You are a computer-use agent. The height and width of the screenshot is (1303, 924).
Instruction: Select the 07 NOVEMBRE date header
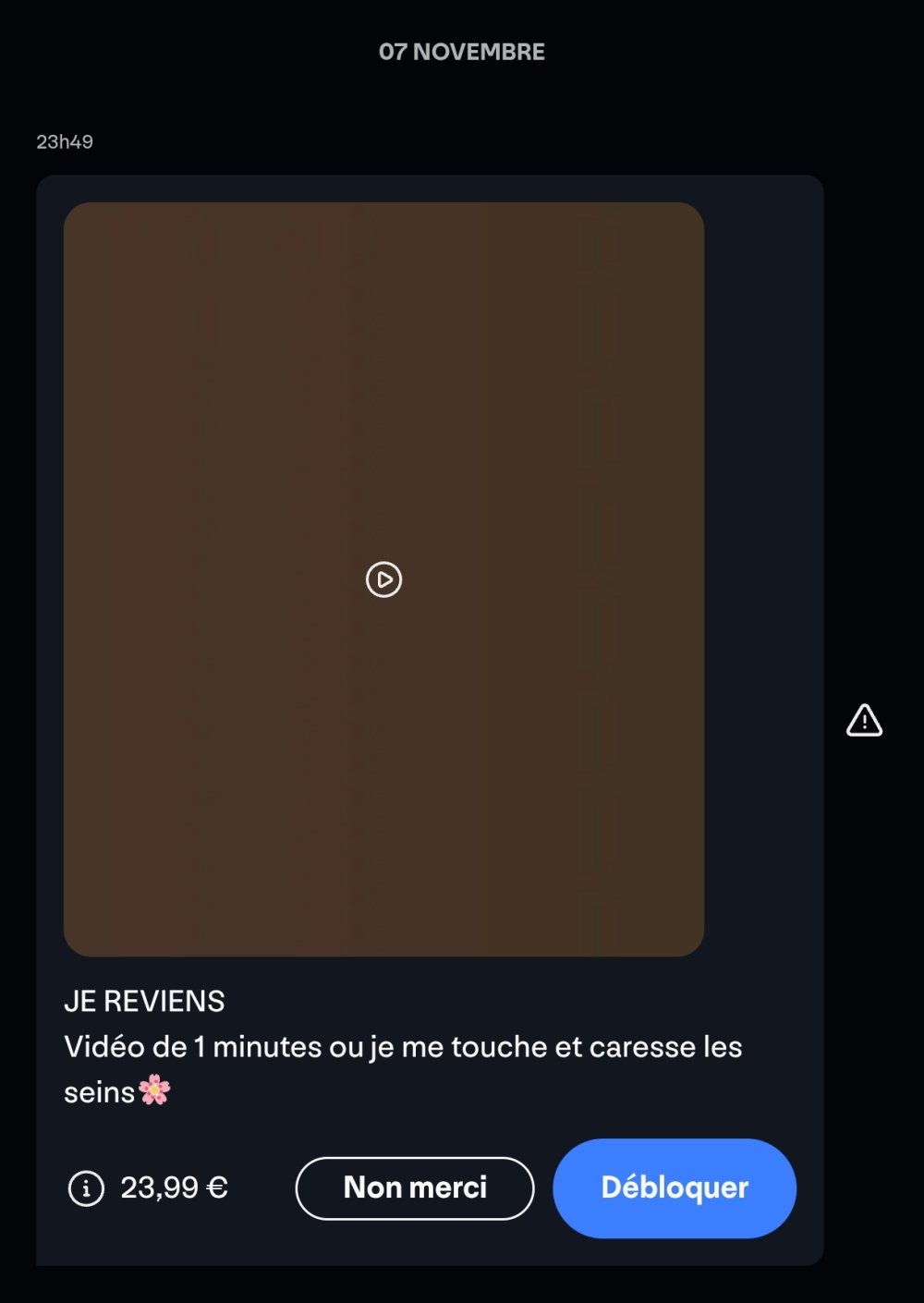coord(461,52)
